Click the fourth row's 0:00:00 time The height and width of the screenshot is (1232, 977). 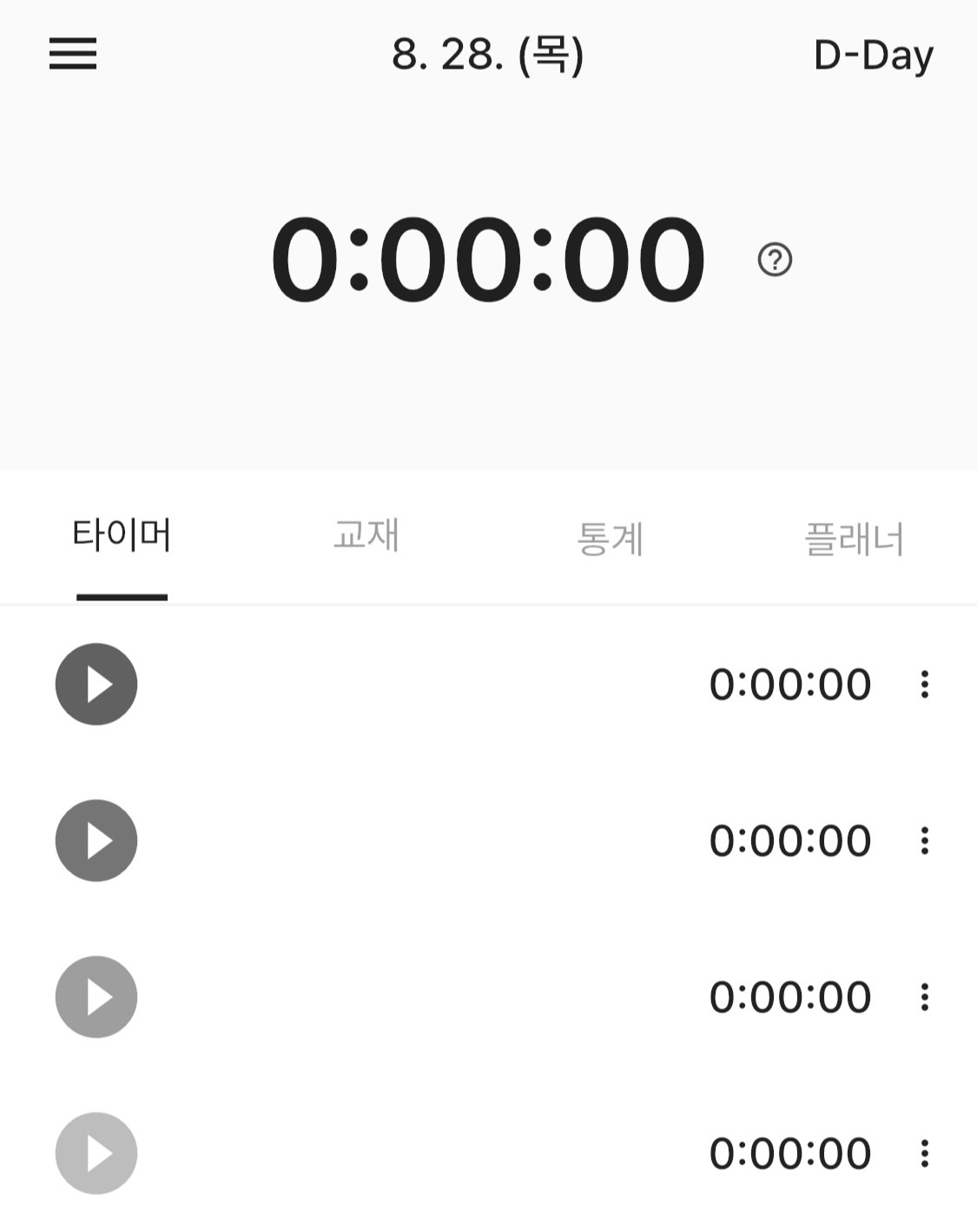790,1152
